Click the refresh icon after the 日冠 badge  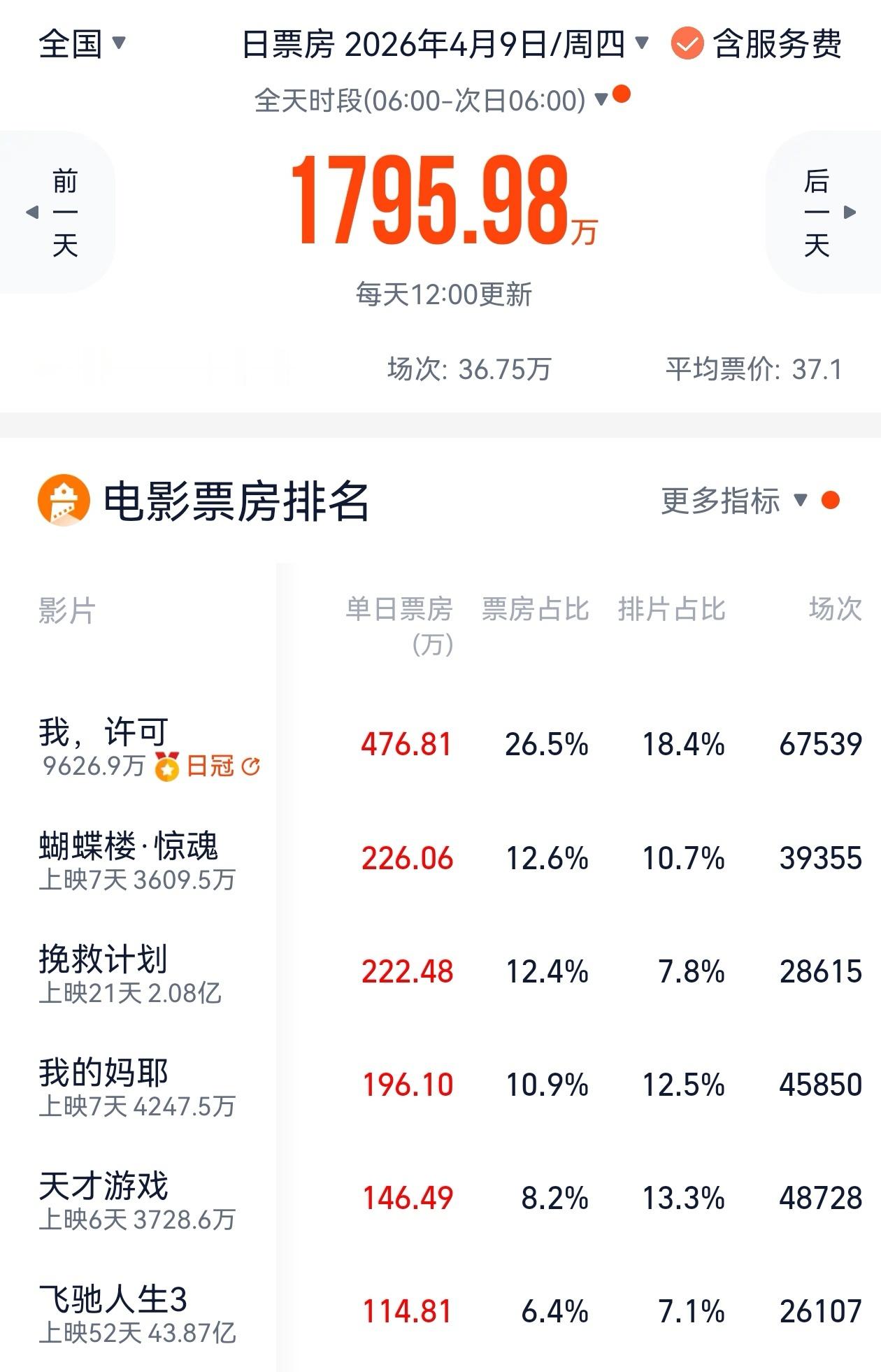coord(252,767)
